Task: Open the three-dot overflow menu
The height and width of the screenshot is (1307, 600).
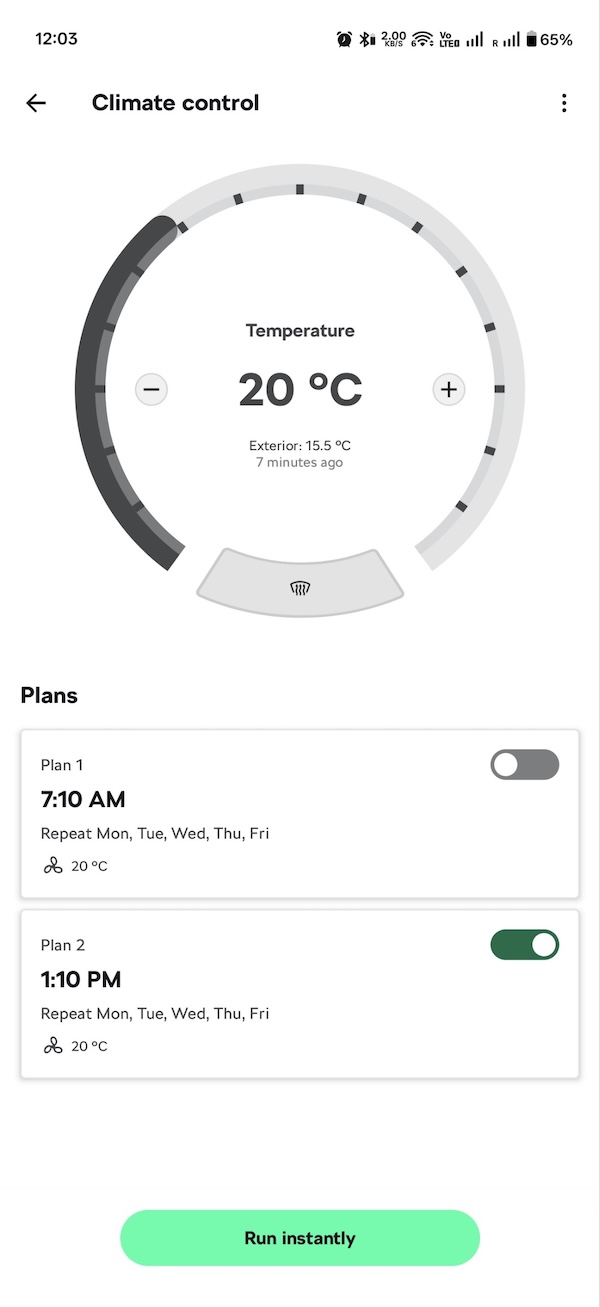Action: [564, 103]
